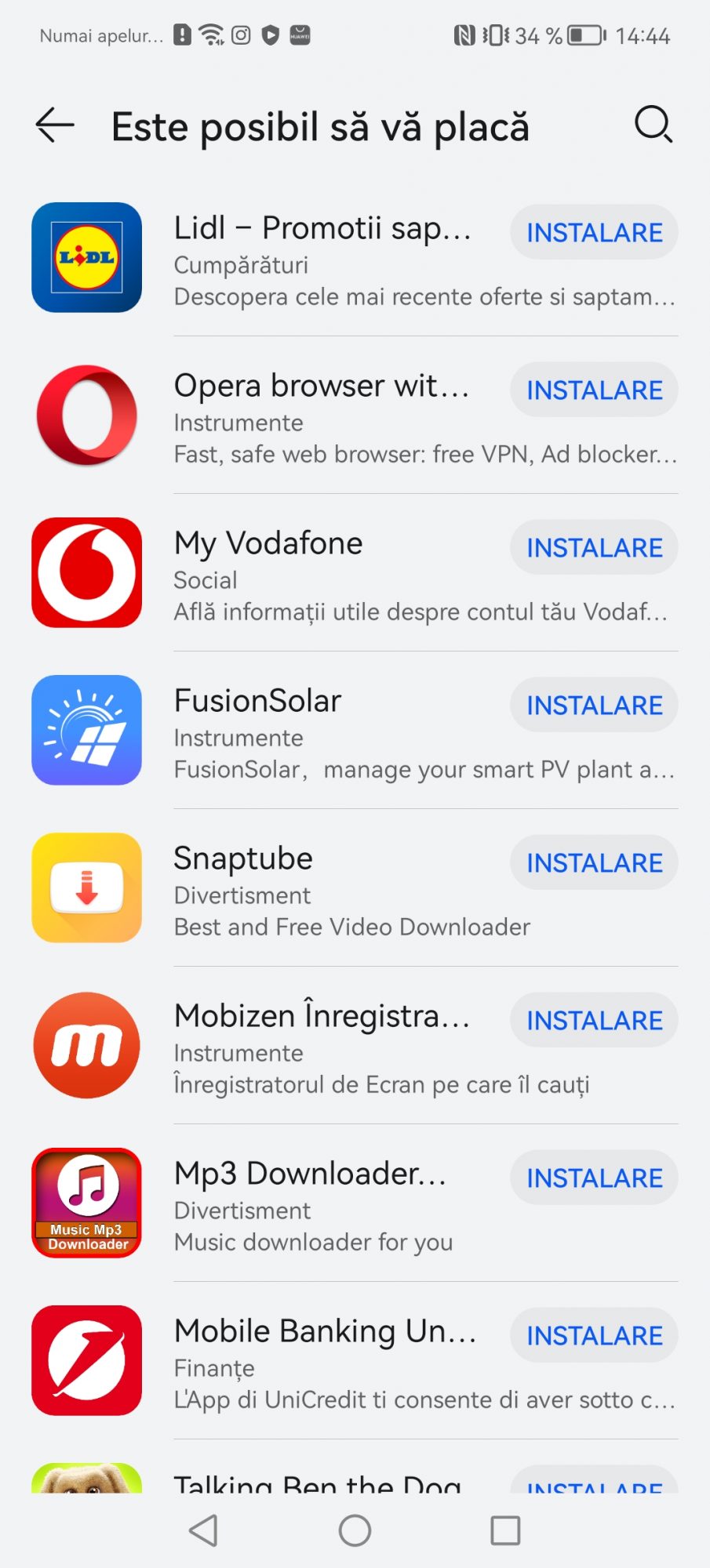Go to the system home screen
710x1568 pixels.
point(355,1530)
